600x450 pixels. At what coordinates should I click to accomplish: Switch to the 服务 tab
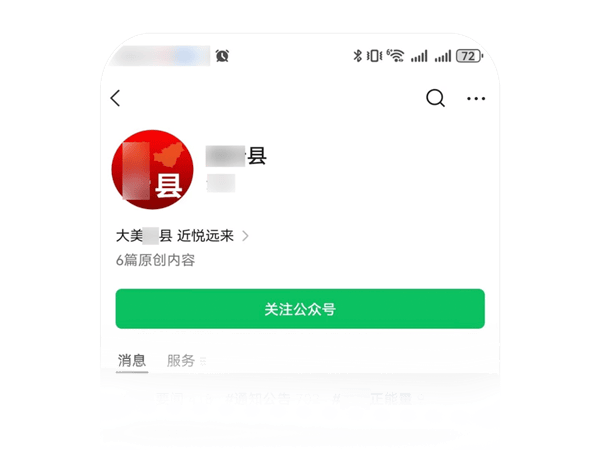182,361
